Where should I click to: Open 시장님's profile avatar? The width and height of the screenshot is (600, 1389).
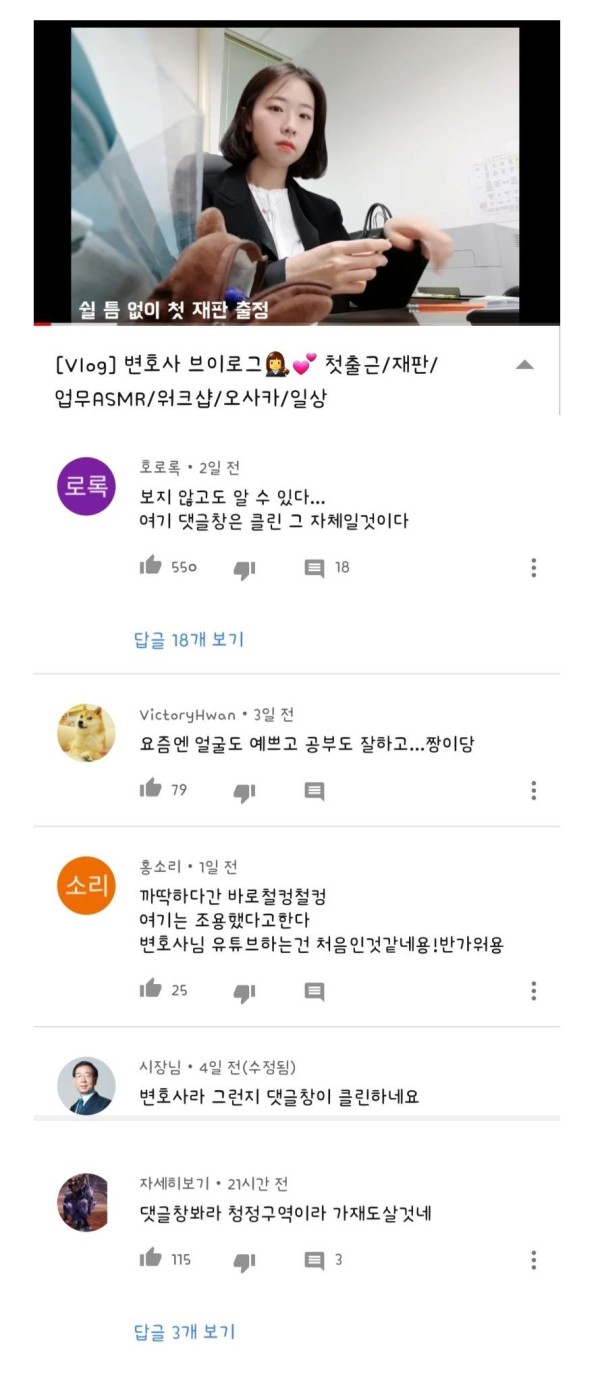pos(86,1085)
